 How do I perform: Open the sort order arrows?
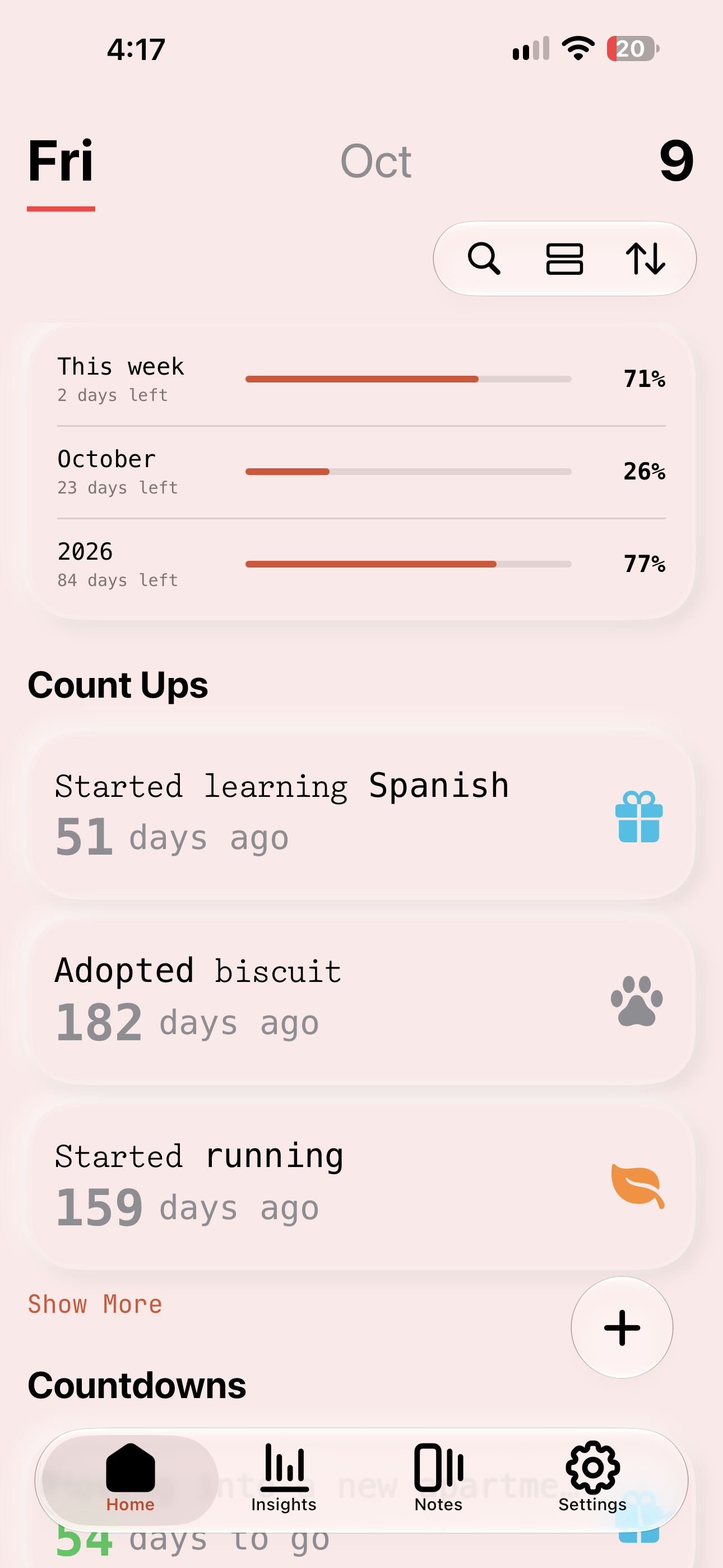(645, 259)
